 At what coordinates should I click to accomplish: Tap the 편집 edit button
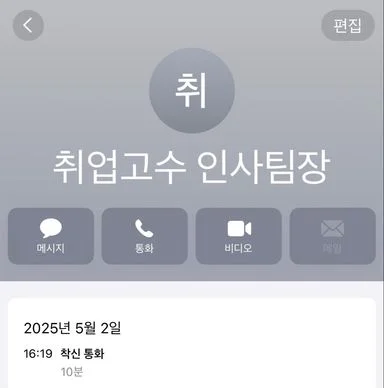tap(348, 25)
